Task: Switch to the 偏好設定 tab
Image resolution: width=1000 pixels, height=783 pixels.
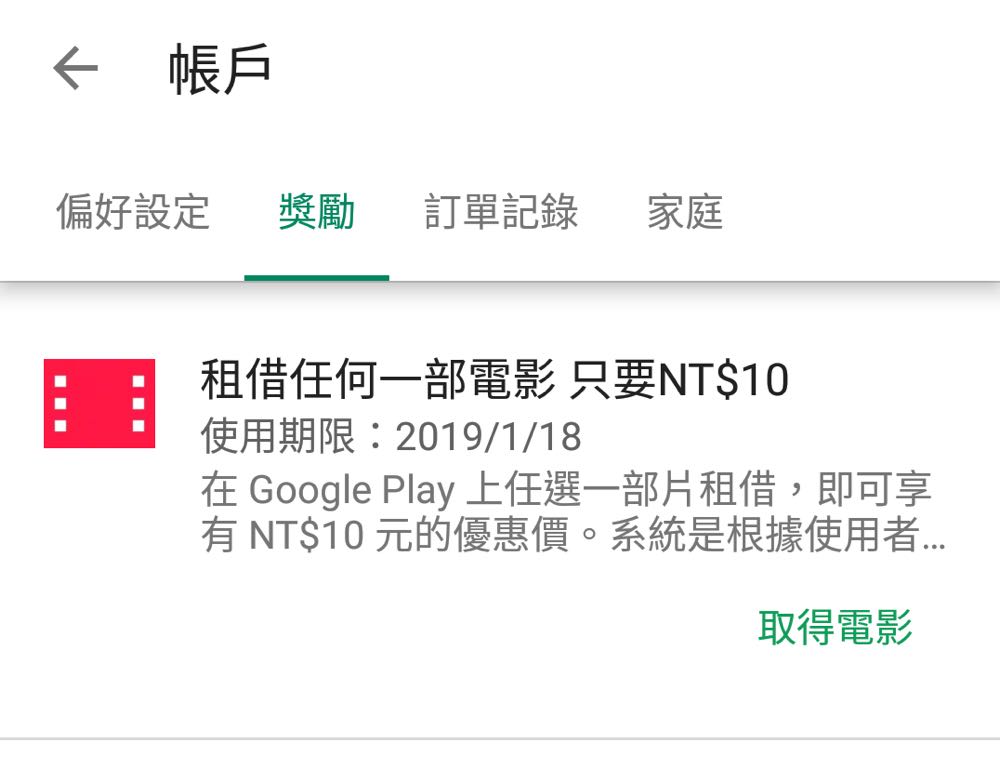Action: (x=132, y=213)
